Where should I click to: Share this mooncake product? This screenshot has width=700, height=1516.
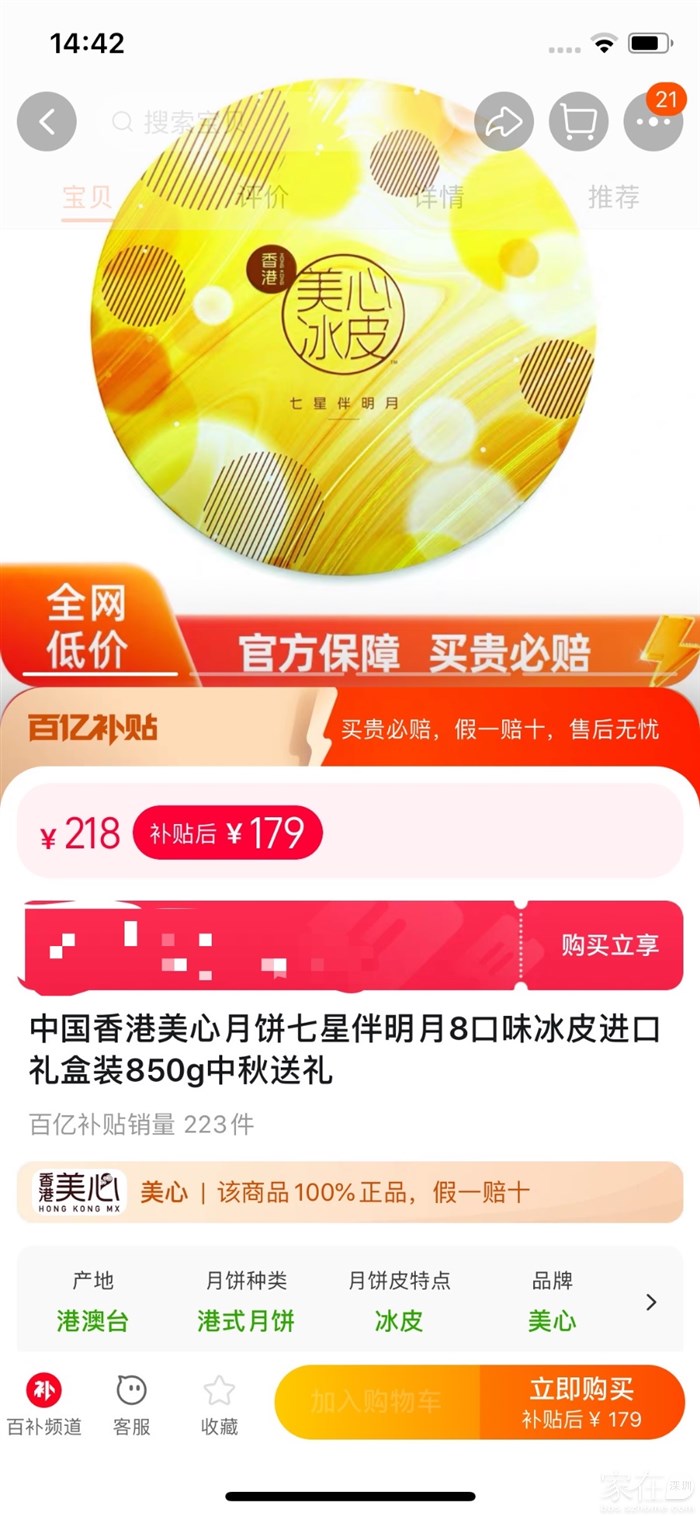[x=504, y=122]
